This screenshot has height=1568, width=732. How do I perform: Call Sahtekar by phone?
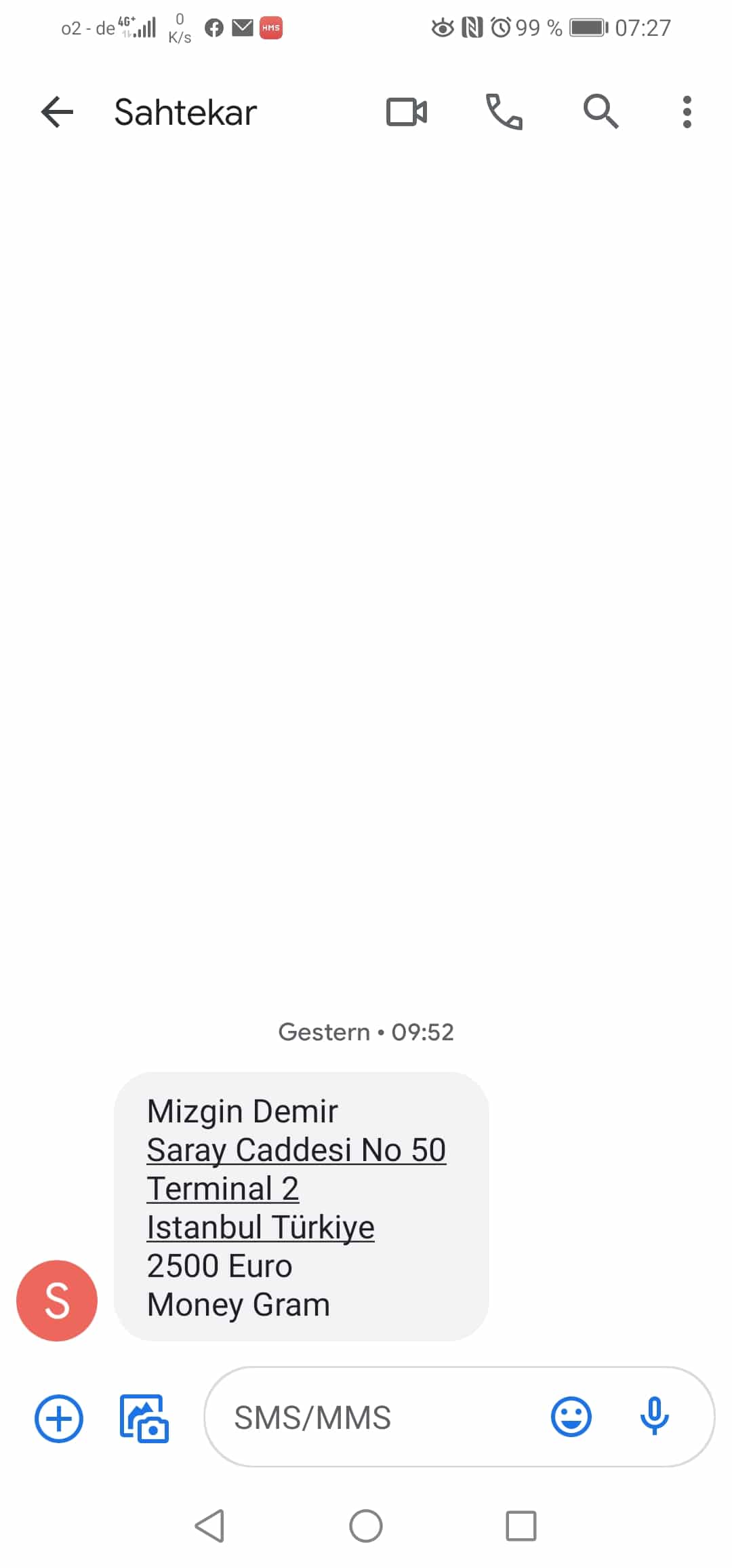[504, 112]
